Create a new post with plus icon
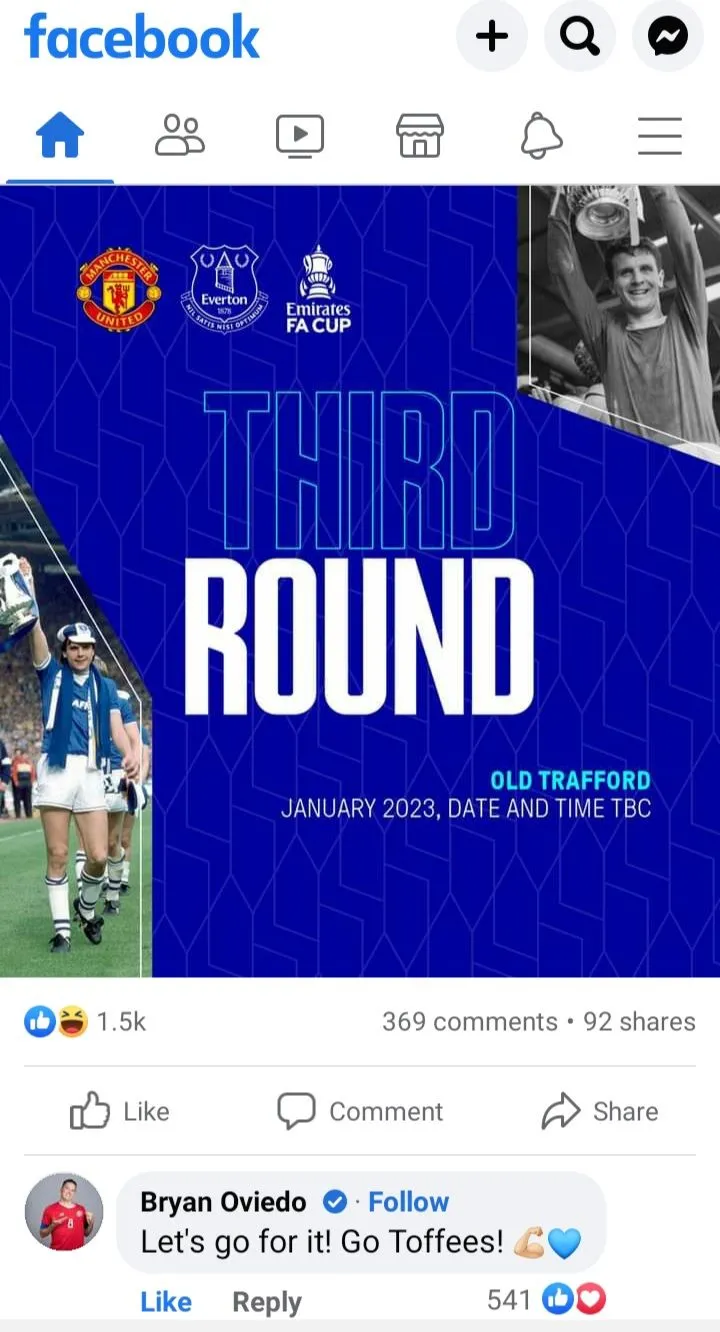720x1332 pixels. click(491, 38)
